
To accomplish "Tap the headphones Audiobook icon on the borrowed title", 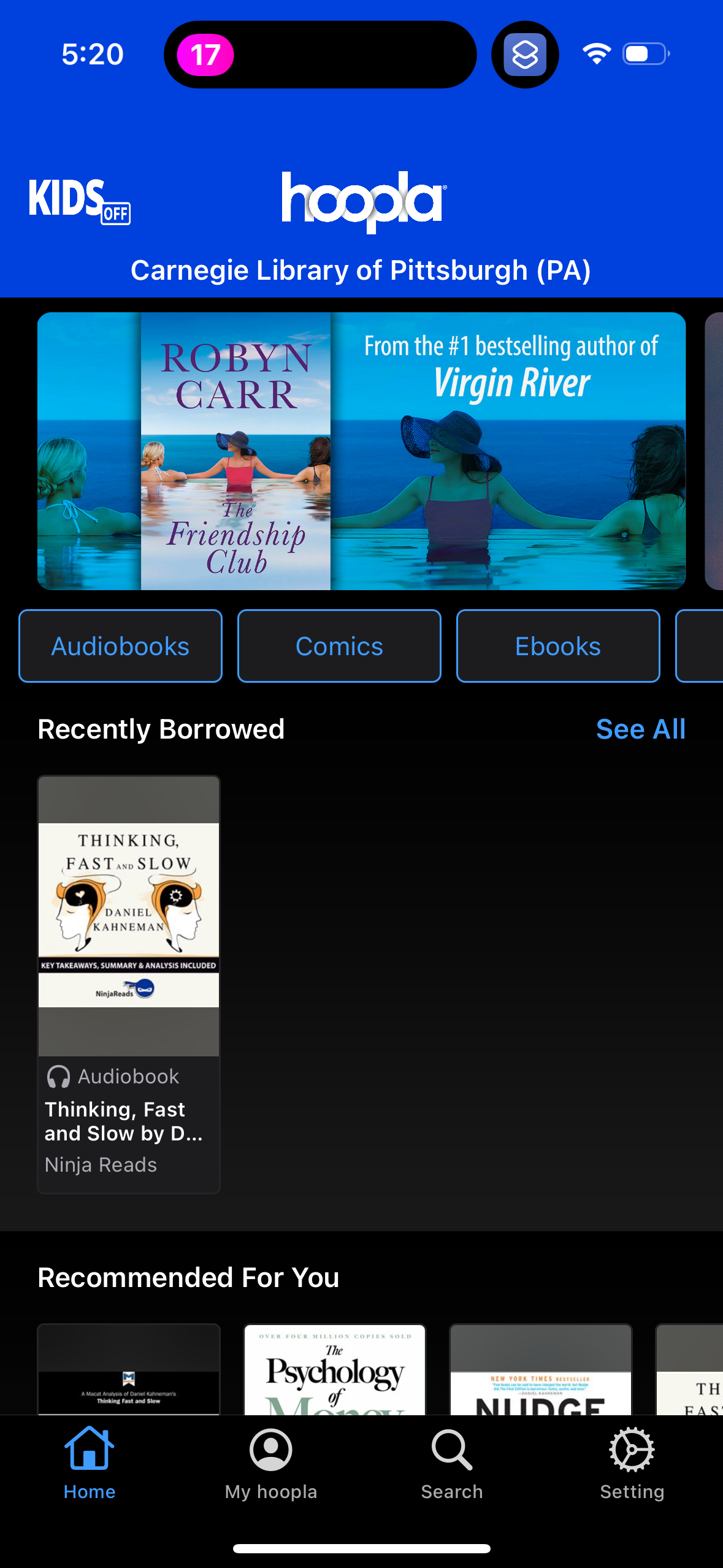I will 59,1075.
